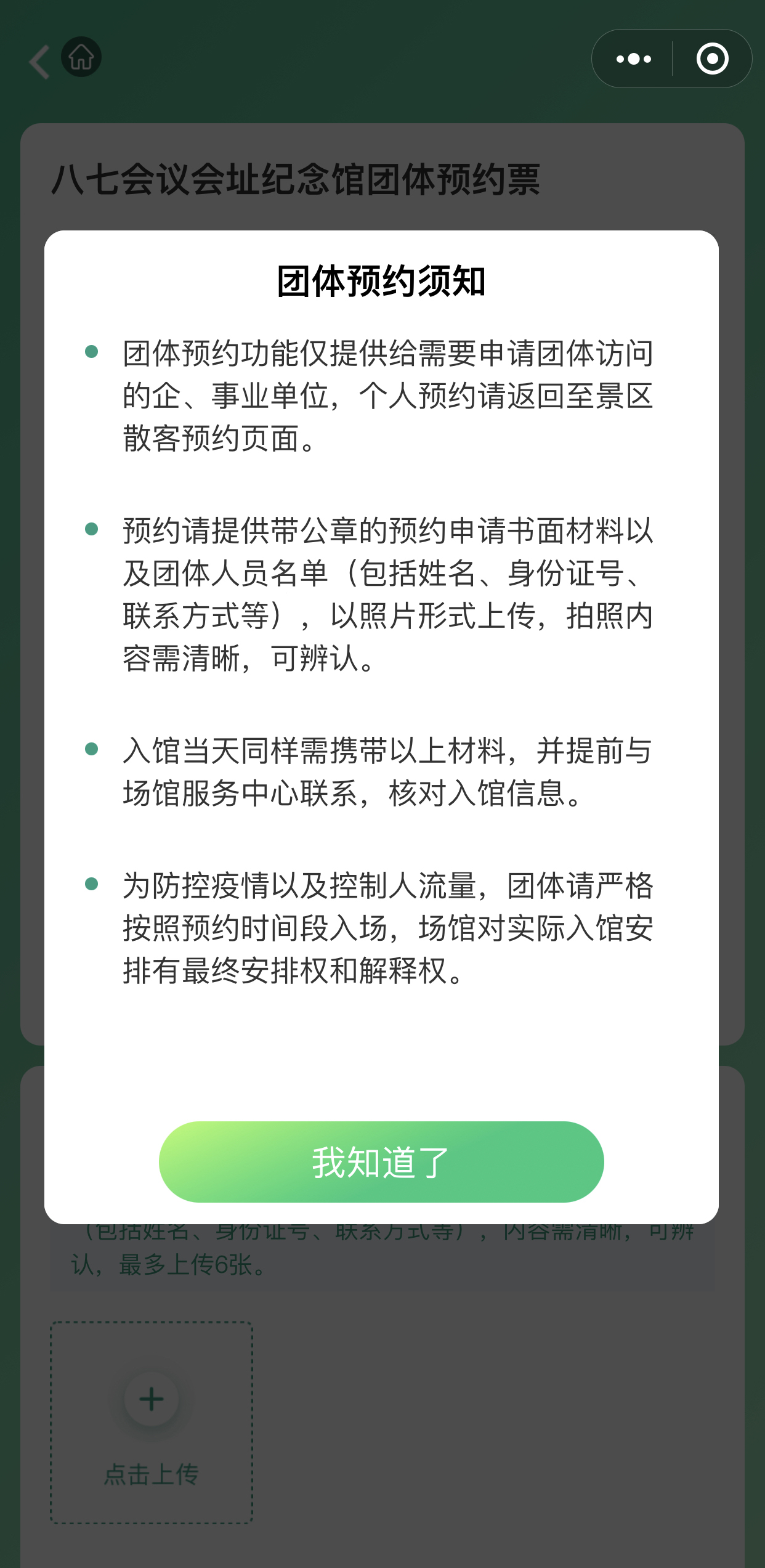Image resolution: width=765 pixels, height=1568 pixels.
Task: Open the mini program more options menu
Action: [633, 59]
